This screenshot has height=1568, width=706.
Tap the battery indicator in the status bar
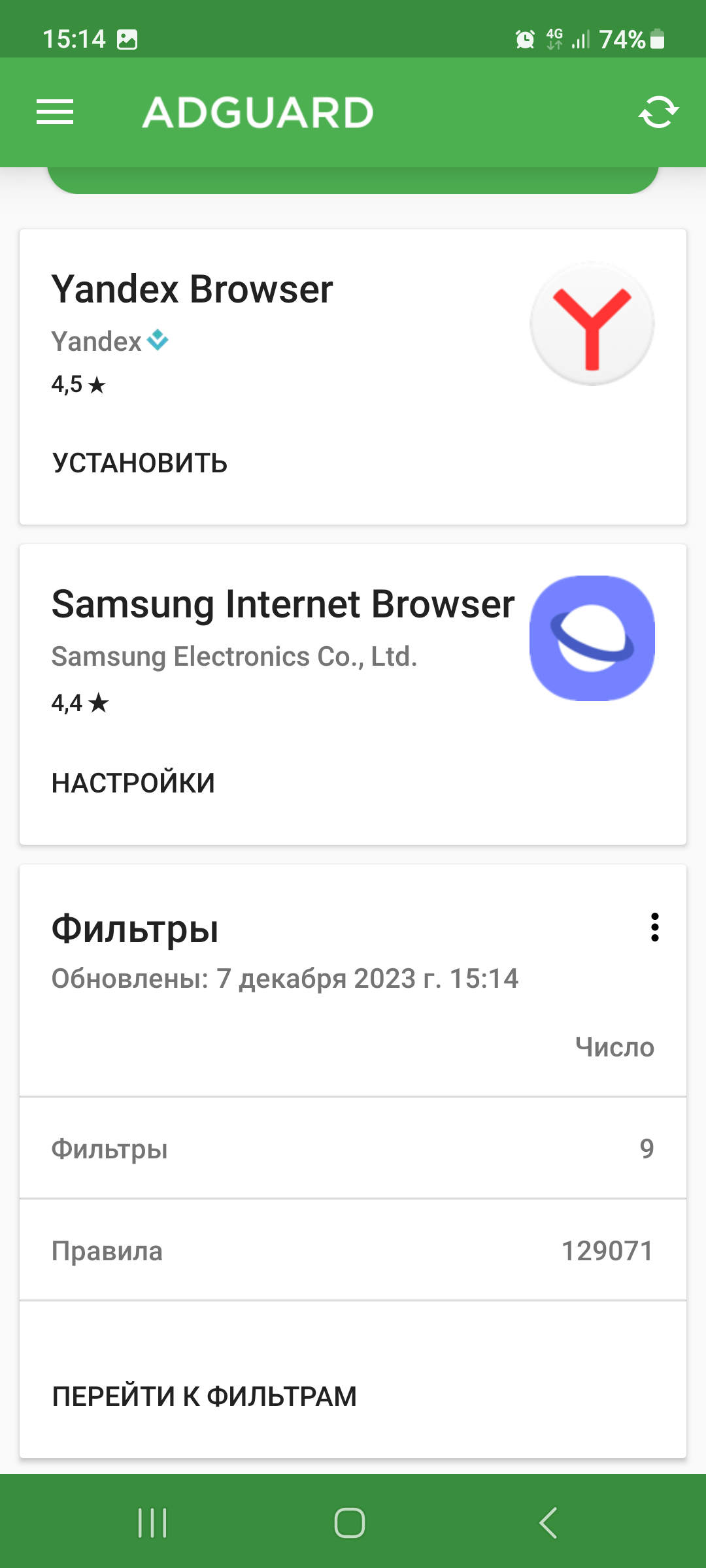coord(656,39)
